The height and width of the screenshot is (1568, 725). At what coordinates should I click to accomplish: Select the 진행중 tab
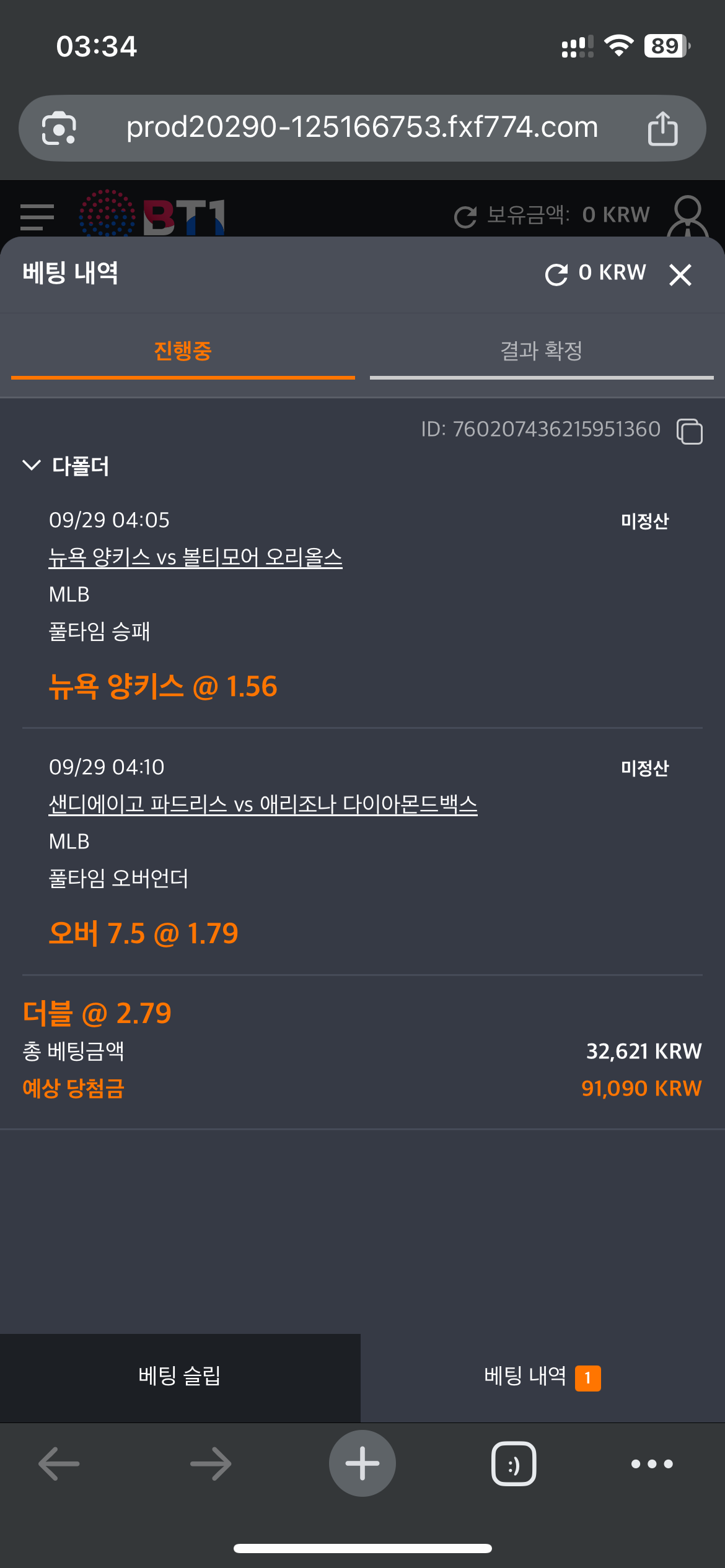point(183,351)
